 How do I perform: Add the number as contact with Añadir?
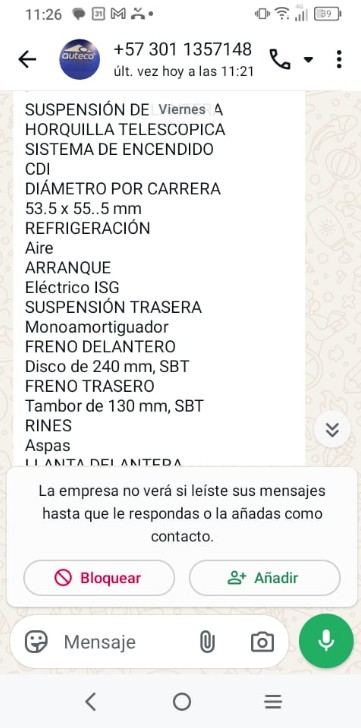264,578
